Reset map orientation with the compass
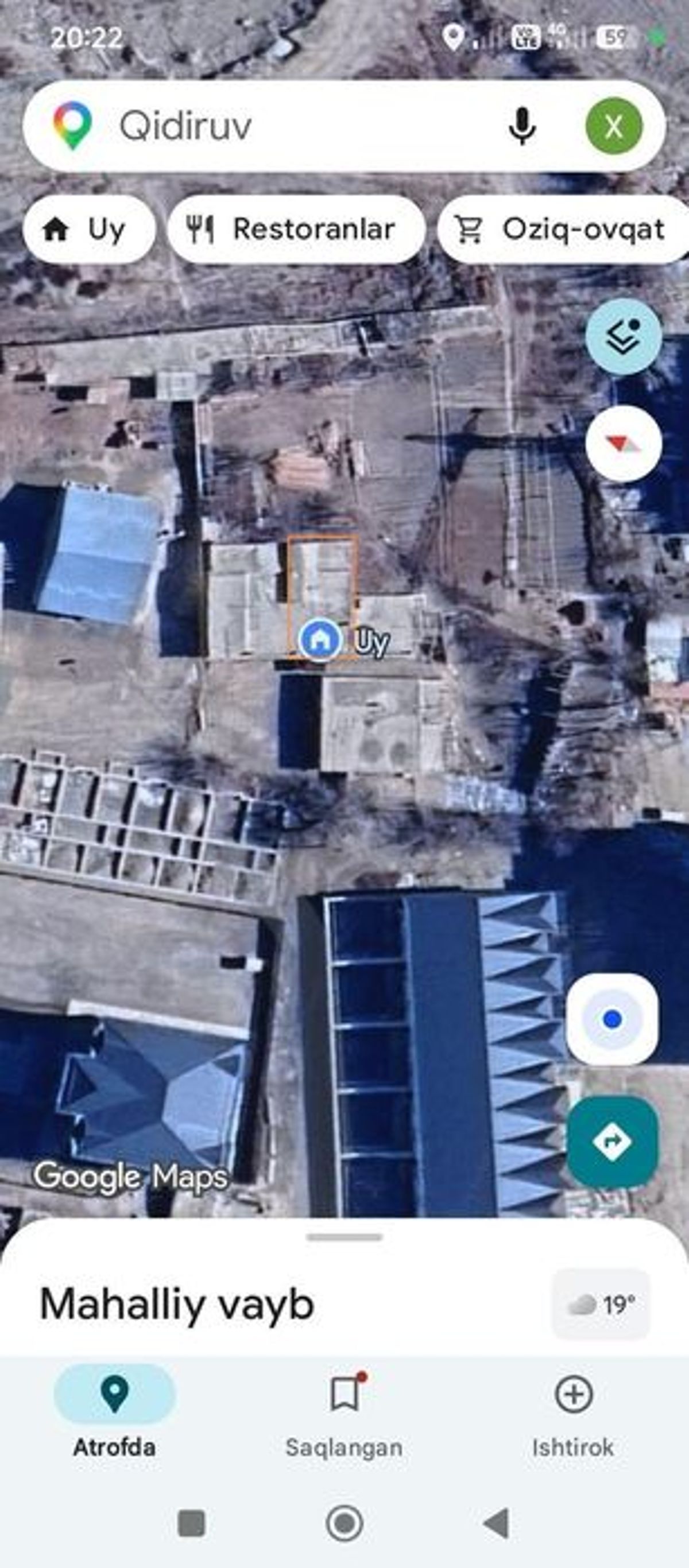The width and height of the screenshot is (689, 1568). pyautogui.click(x=623, y=444)
